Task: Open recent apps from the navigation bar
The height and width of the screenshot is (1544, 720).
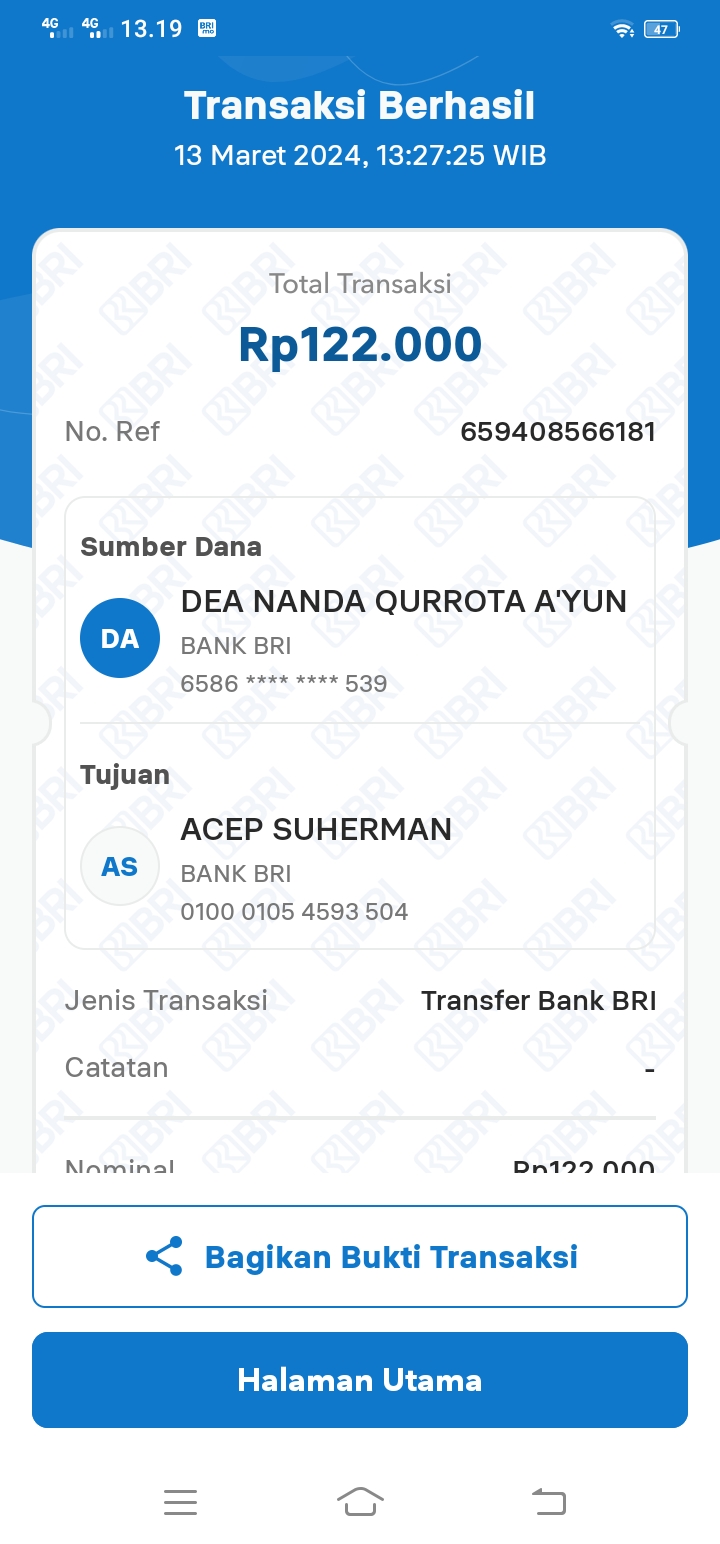Action: pos(180,1501)
